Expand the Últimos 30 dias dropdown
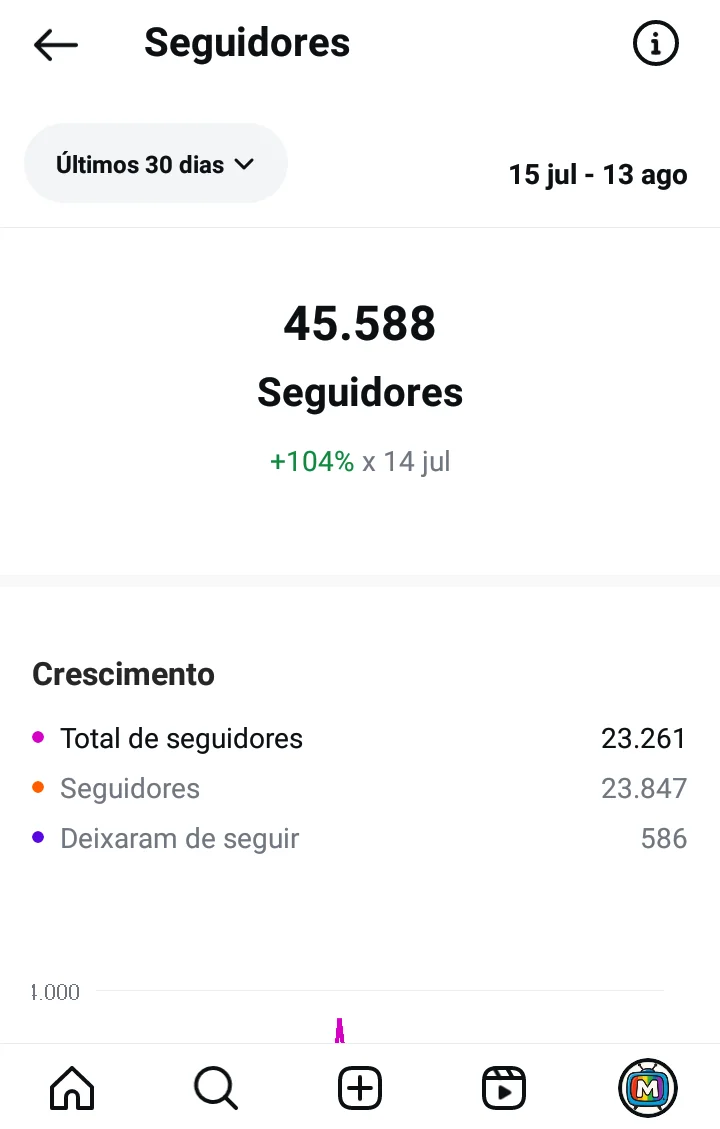 pos(156,163)
